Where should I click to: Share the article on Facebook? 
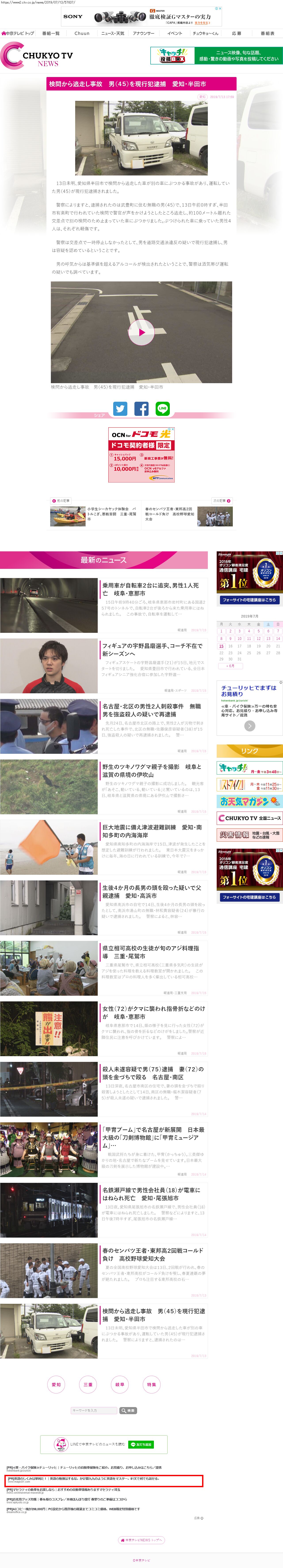[141, 409]
